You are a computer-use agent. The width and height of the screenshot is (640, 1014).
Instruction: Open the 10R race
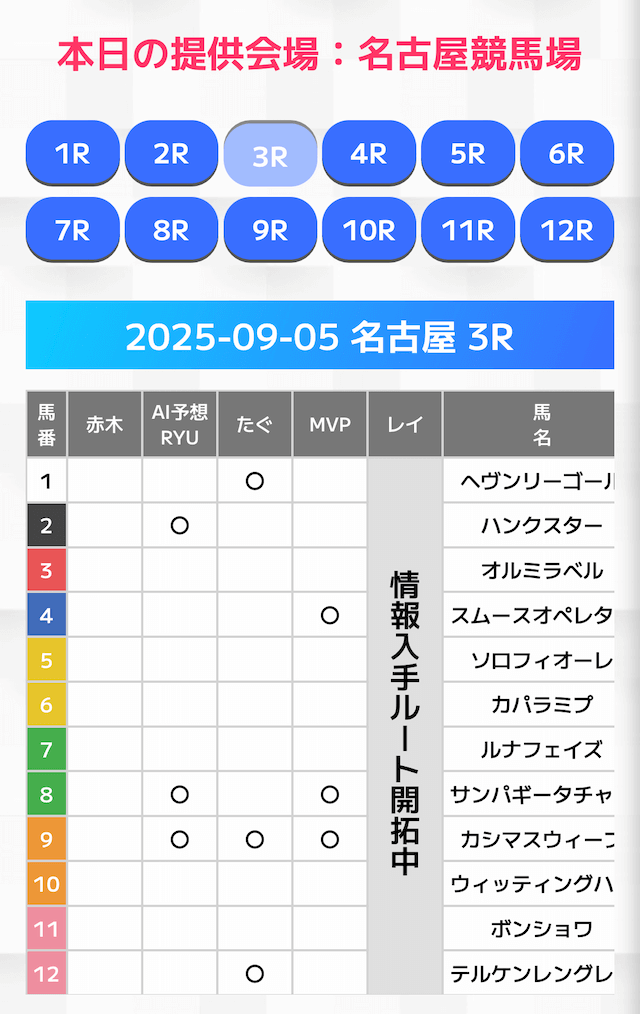coord(369,229)
